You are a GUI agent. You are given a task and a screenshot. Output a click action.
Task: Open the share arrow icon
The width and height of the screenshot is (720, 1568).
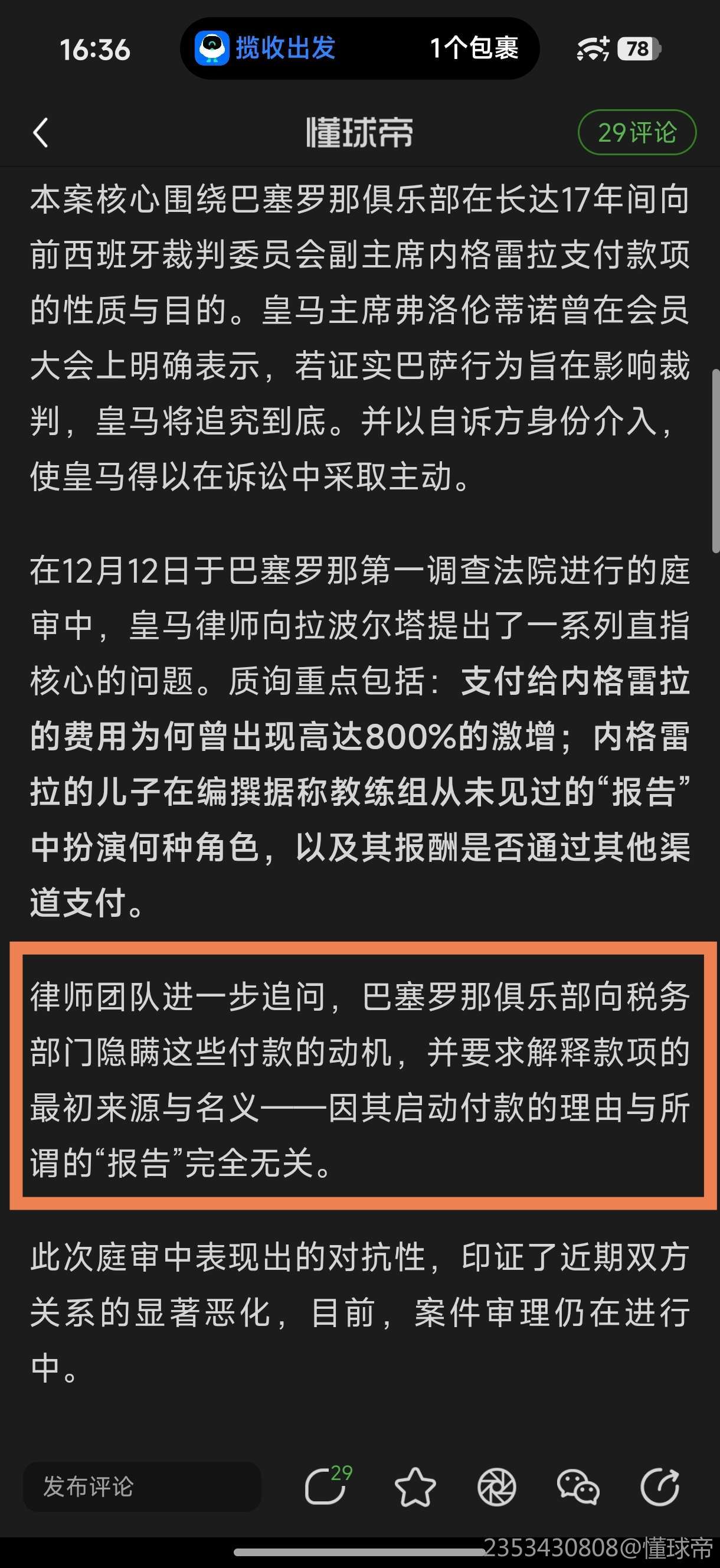(x=660, y=1487)
